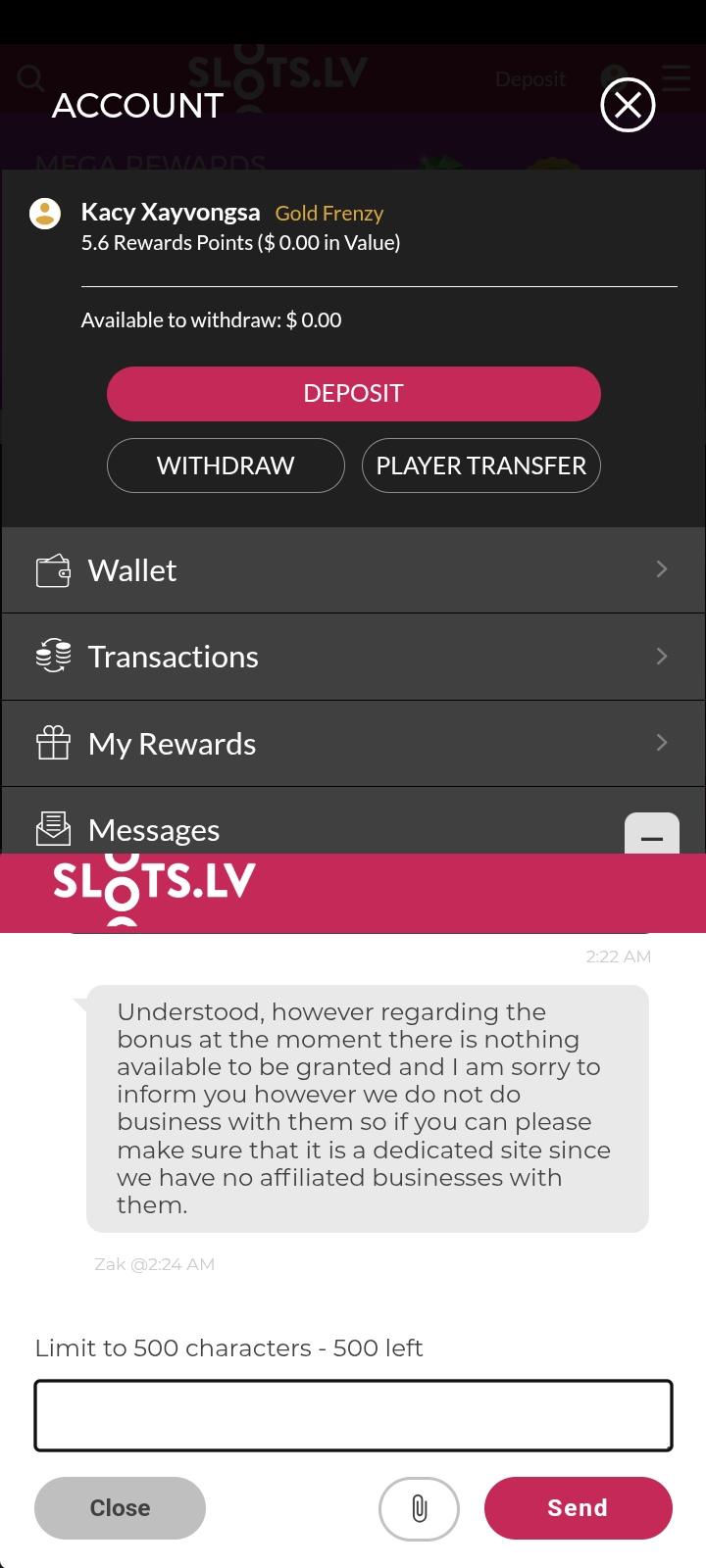Image resolution: width=706 pixels, height=1568 pixels.
Task: Focus the chat message text field
Action: tap(353, 1415)
